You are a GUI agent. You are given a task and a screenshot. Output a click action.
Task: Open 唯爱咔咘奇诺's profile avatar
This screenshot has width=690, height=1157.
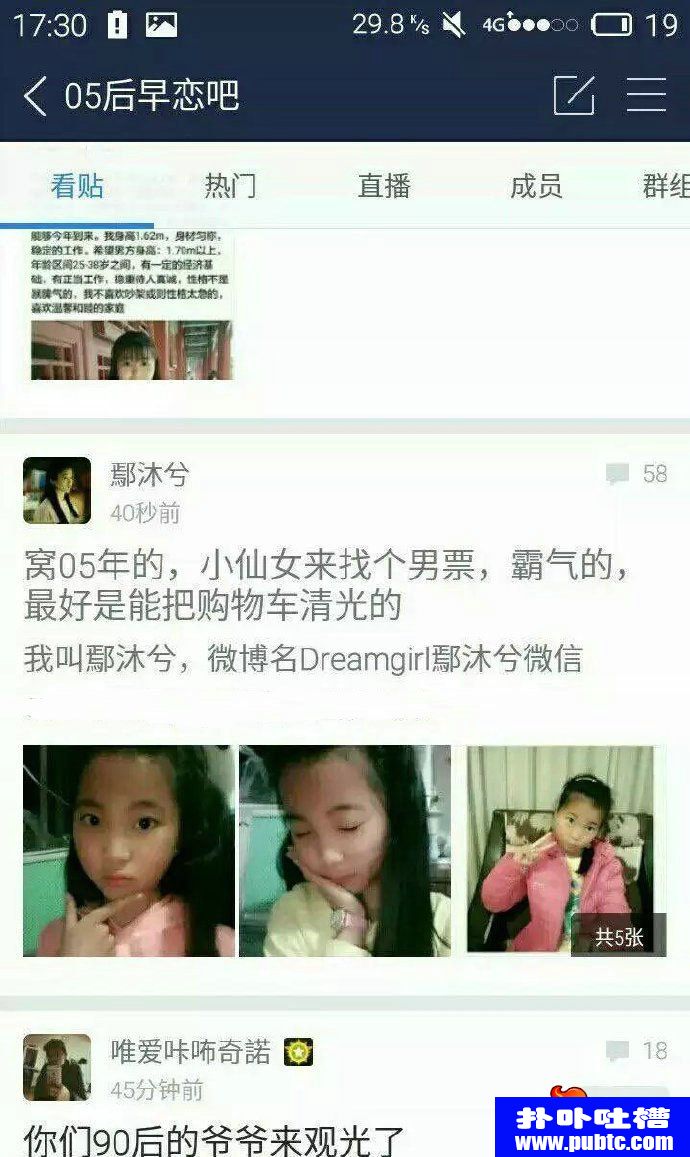pos(57,1067)
